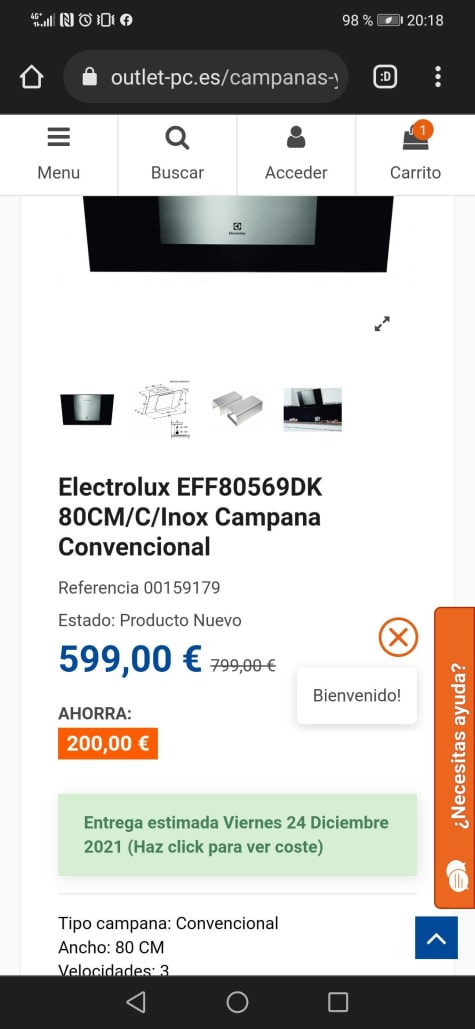Select the front view hood thumbnail

pos(87,410)
